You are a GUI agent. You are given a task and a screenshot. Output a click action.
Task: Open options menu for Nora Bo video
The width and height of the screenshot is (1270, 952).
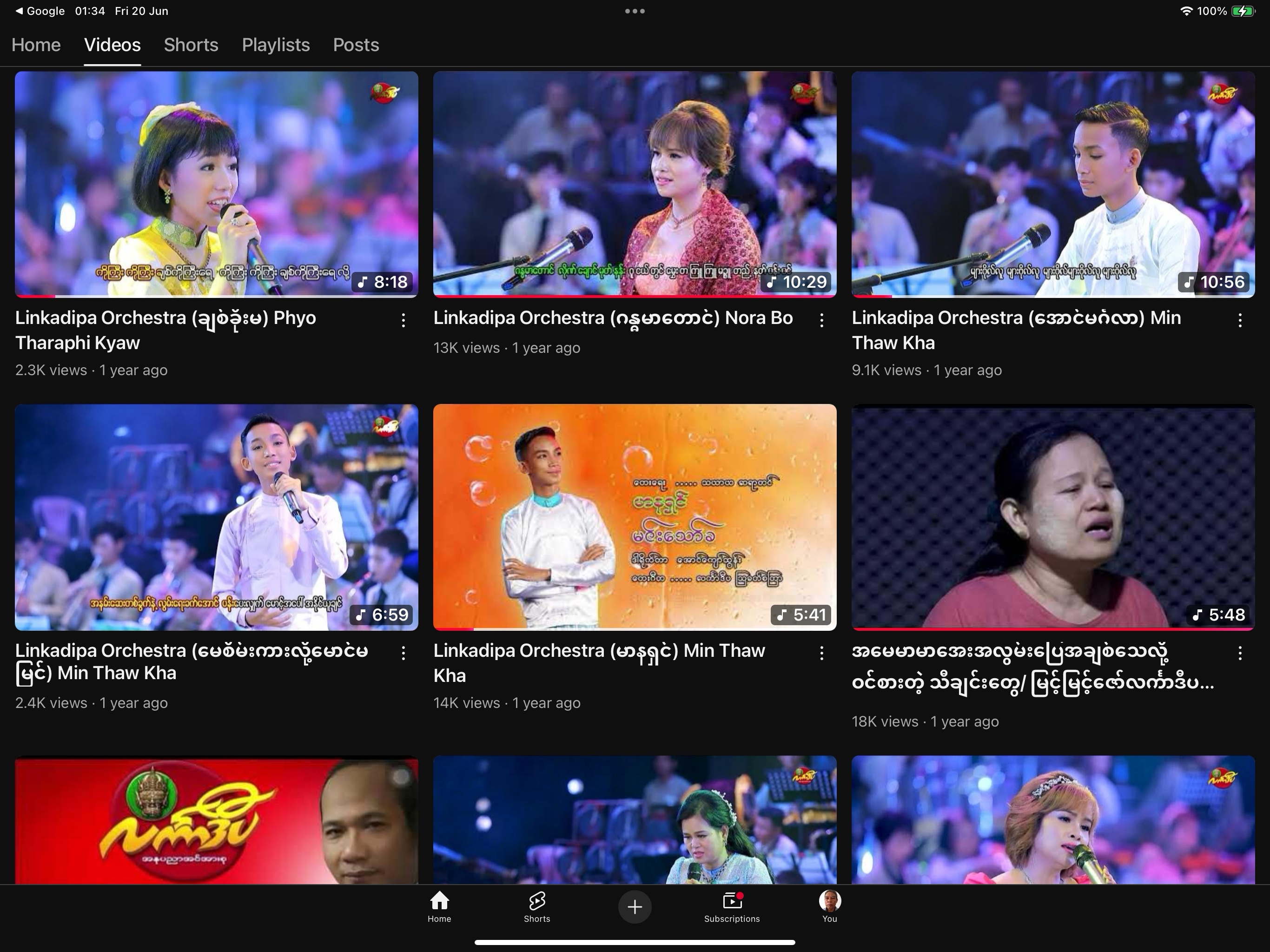[x=821, y=320]
